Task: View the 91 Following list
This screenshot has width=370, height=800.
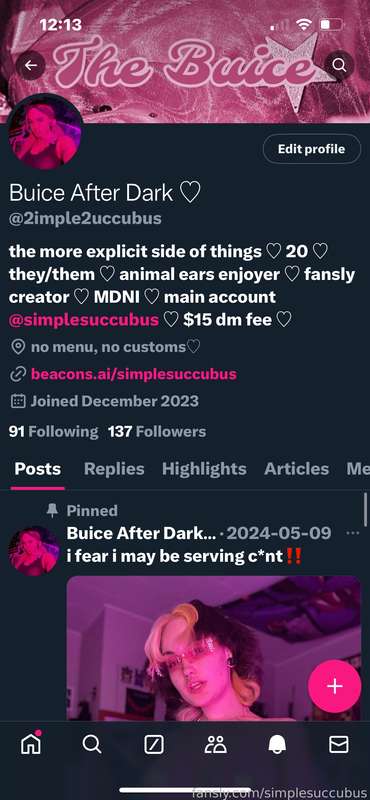Action: click(53, 432)
